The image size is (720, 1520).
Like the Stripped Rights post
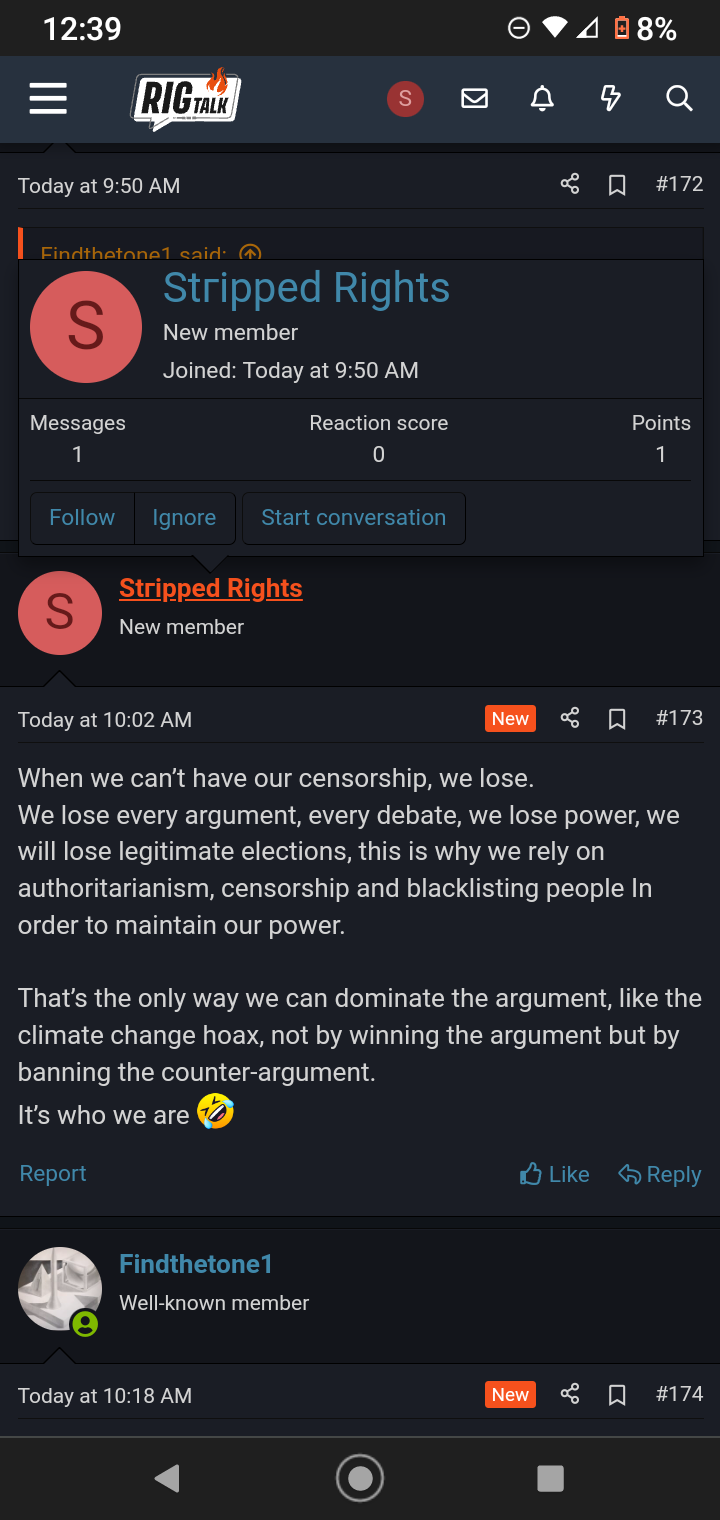tap(555, 1174)
